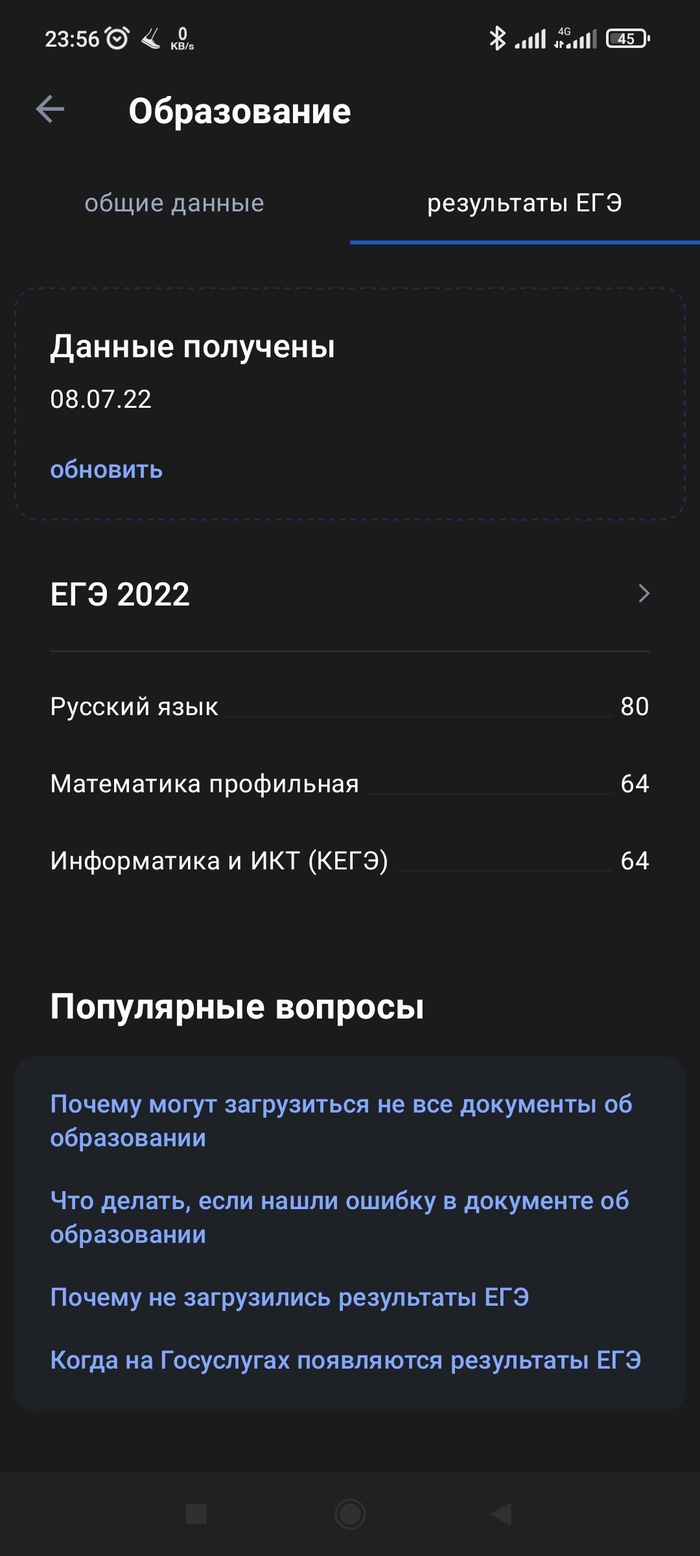Open «Когда на Госуслугах появляются результаты ЕГЭ»
Viewport: 700px width, 1556px height.
point(345,1360)
